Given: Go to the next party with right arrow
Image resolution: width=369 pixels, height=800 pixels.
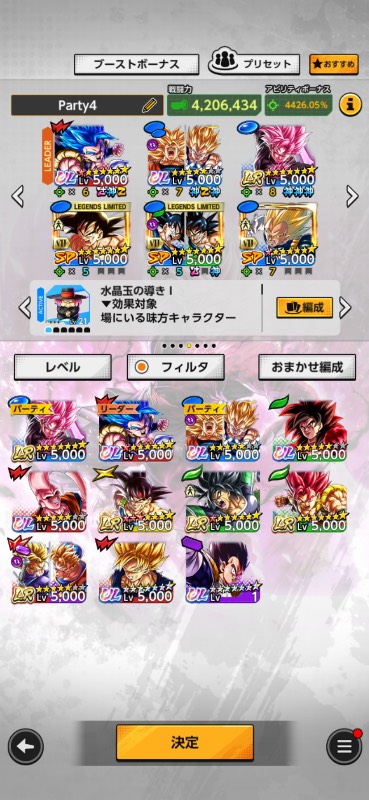Looking at the screenshot, I should coord(352,196).
